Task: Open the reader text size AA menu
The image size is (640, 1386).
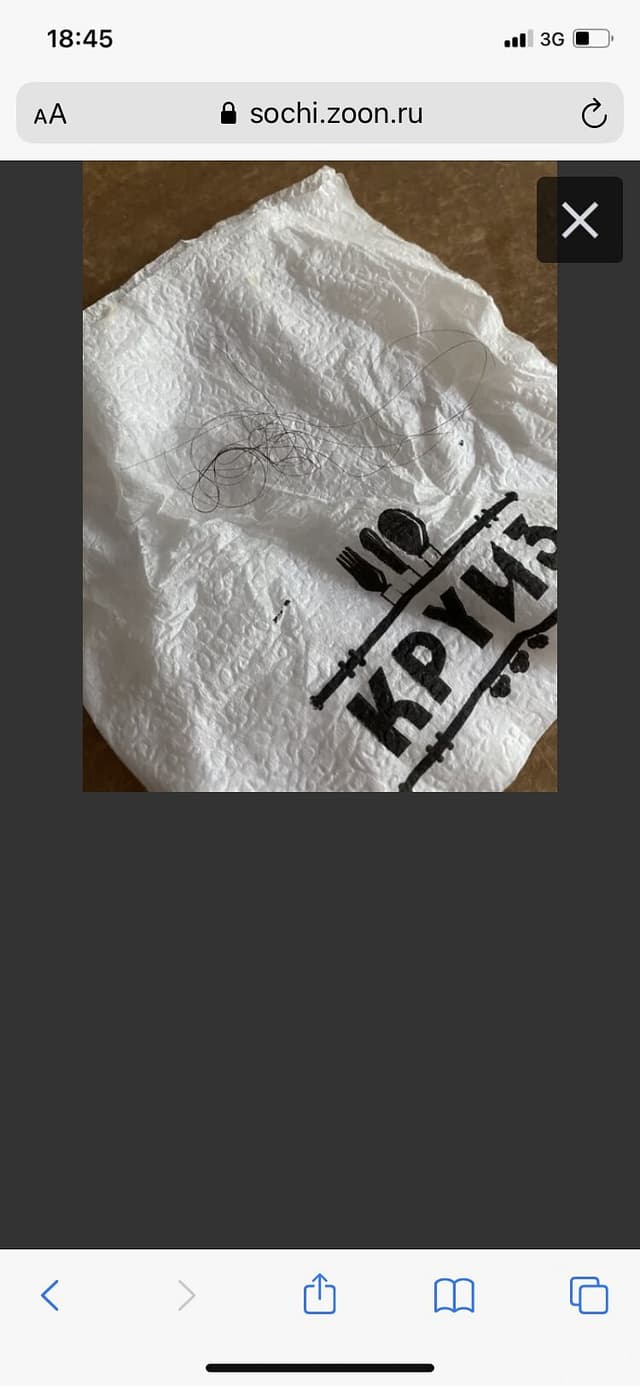Action: (x=50, y=114)
